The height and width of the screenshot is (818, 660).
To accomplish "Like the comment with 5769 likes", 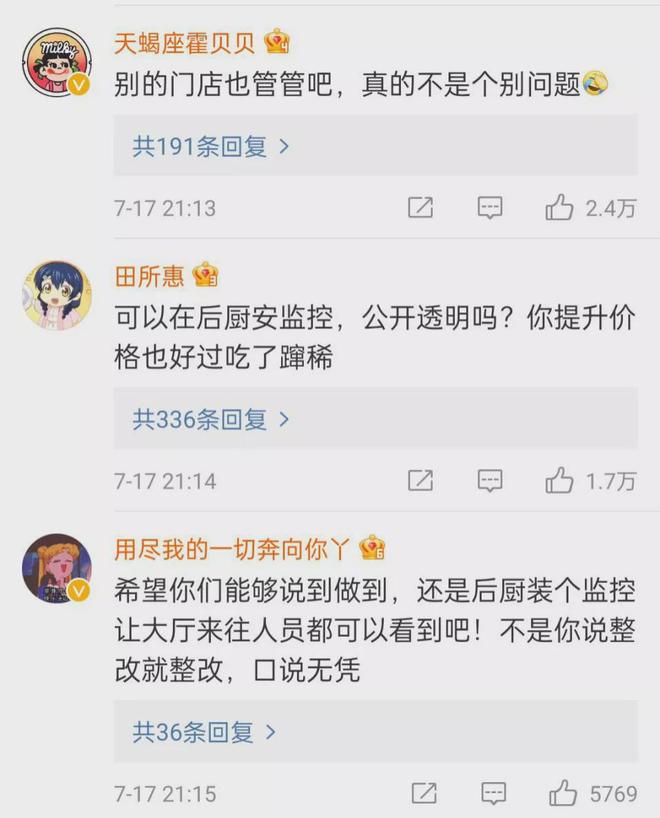I will click(563, 794).
